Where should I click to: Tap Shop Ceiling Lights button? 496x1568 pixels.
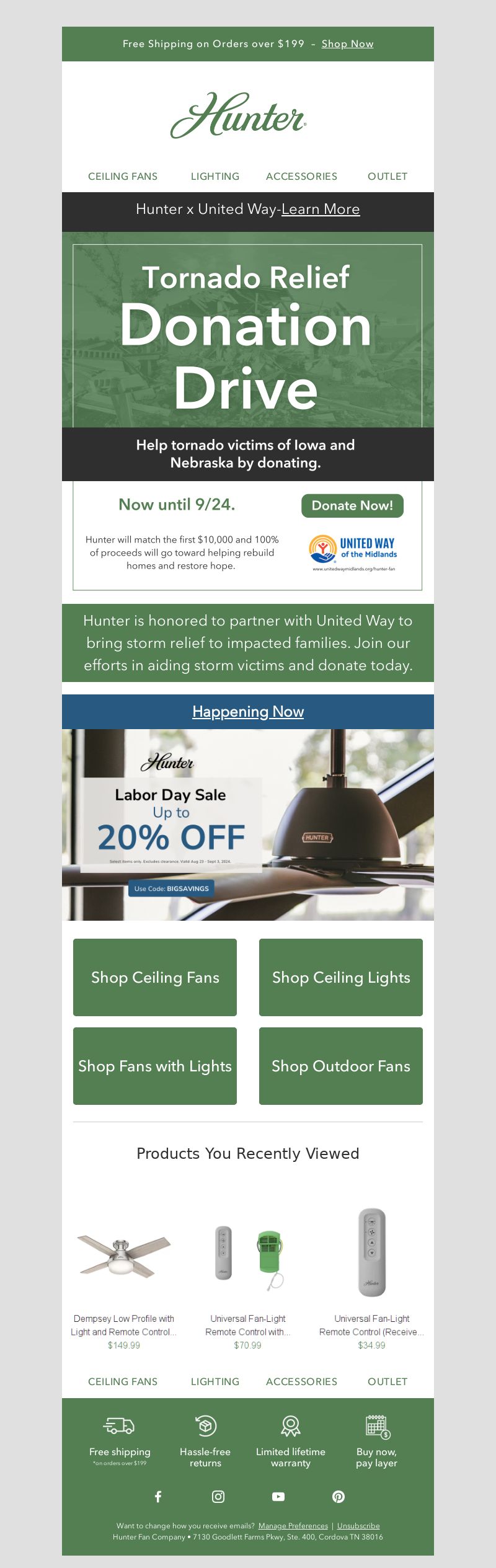[341, 978]
